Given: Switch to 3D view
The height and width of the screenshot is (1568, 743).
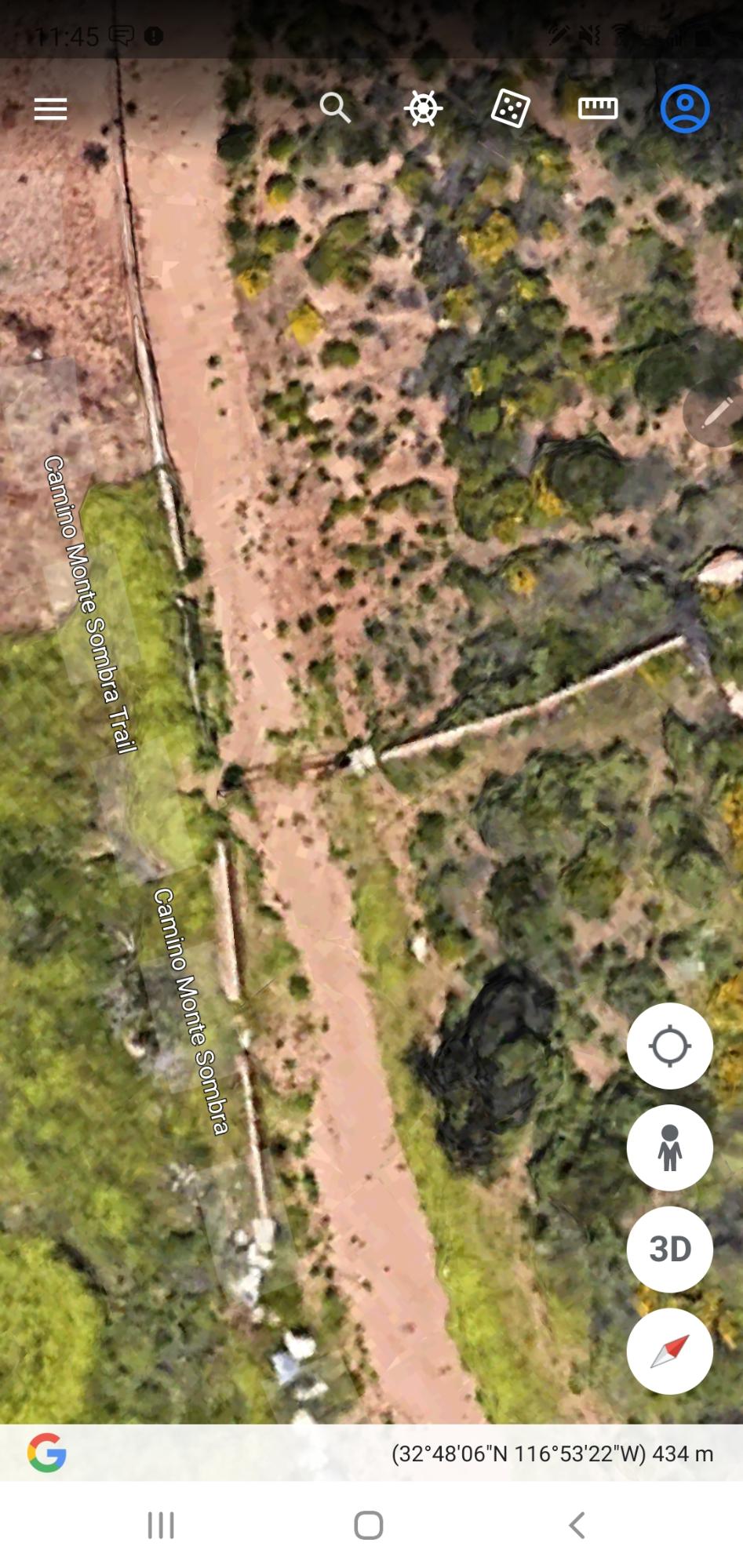Looking at the screenshot, I should pyautogui.click(x=669, y=1250).
